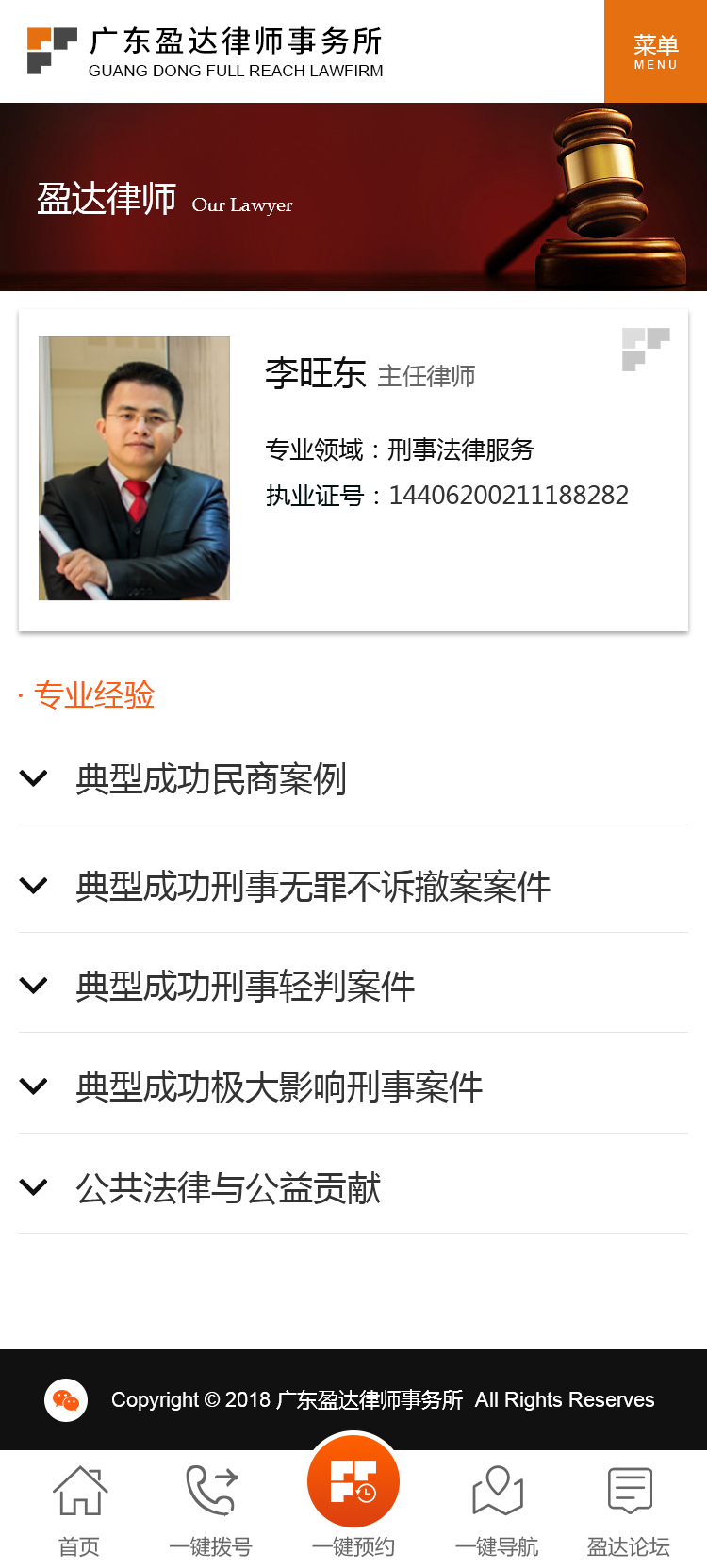The image size is (707, 1568).
Task: Switch to 盈达论坛 forum tab
Action: pyautogui.click(x=629, y=1509)
